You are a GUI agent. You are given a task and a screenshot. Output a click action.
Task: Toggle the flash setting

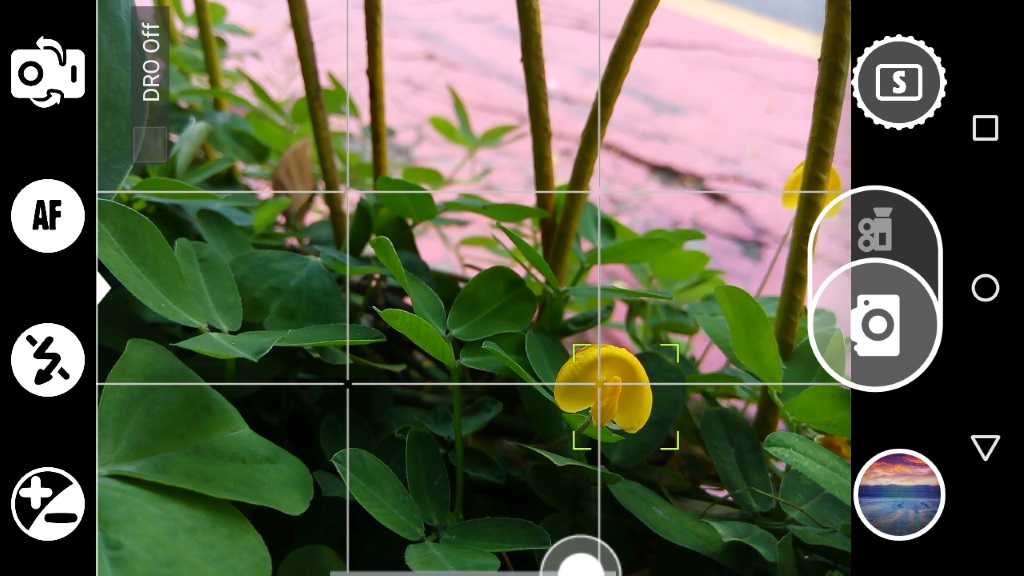tap(48, 360)
